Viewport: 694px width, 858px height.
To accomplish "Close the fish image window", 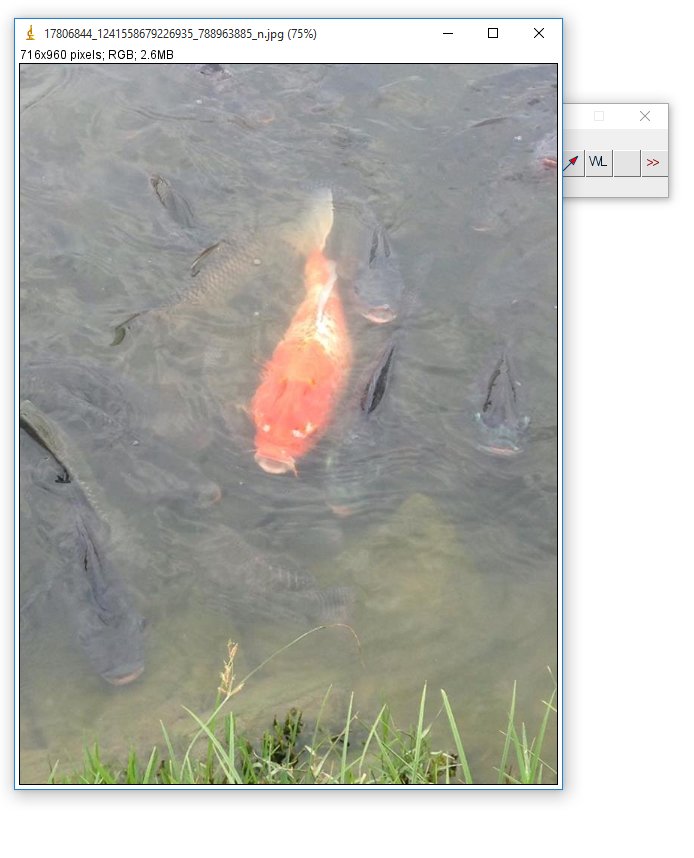I will (x=539, y=33).
